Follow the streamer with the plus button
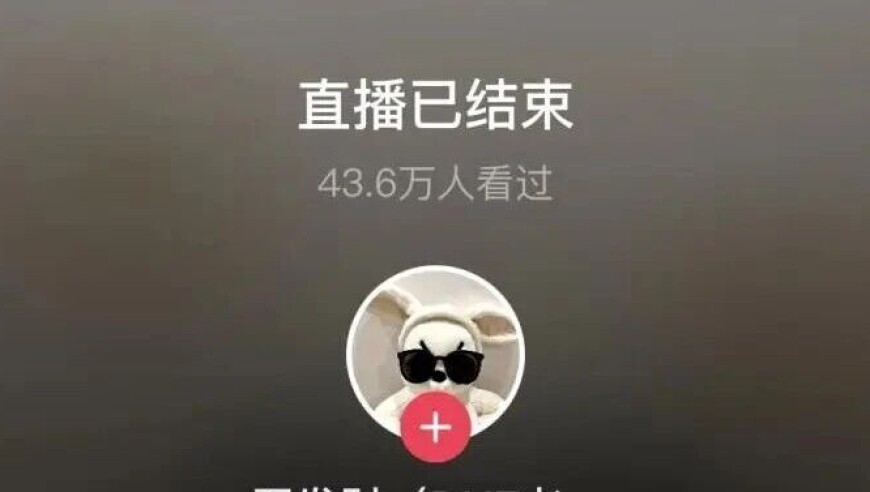This screenshot has width=870, height=492. point(435,428)
